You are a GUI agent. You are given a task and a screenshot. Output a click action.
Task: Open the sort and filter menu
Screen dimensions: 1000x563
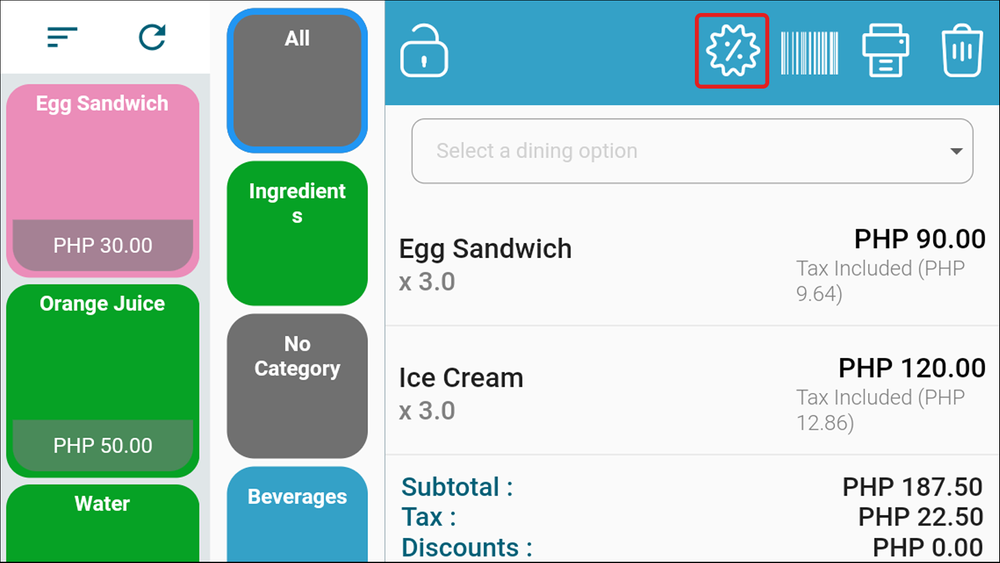point(62,38)
